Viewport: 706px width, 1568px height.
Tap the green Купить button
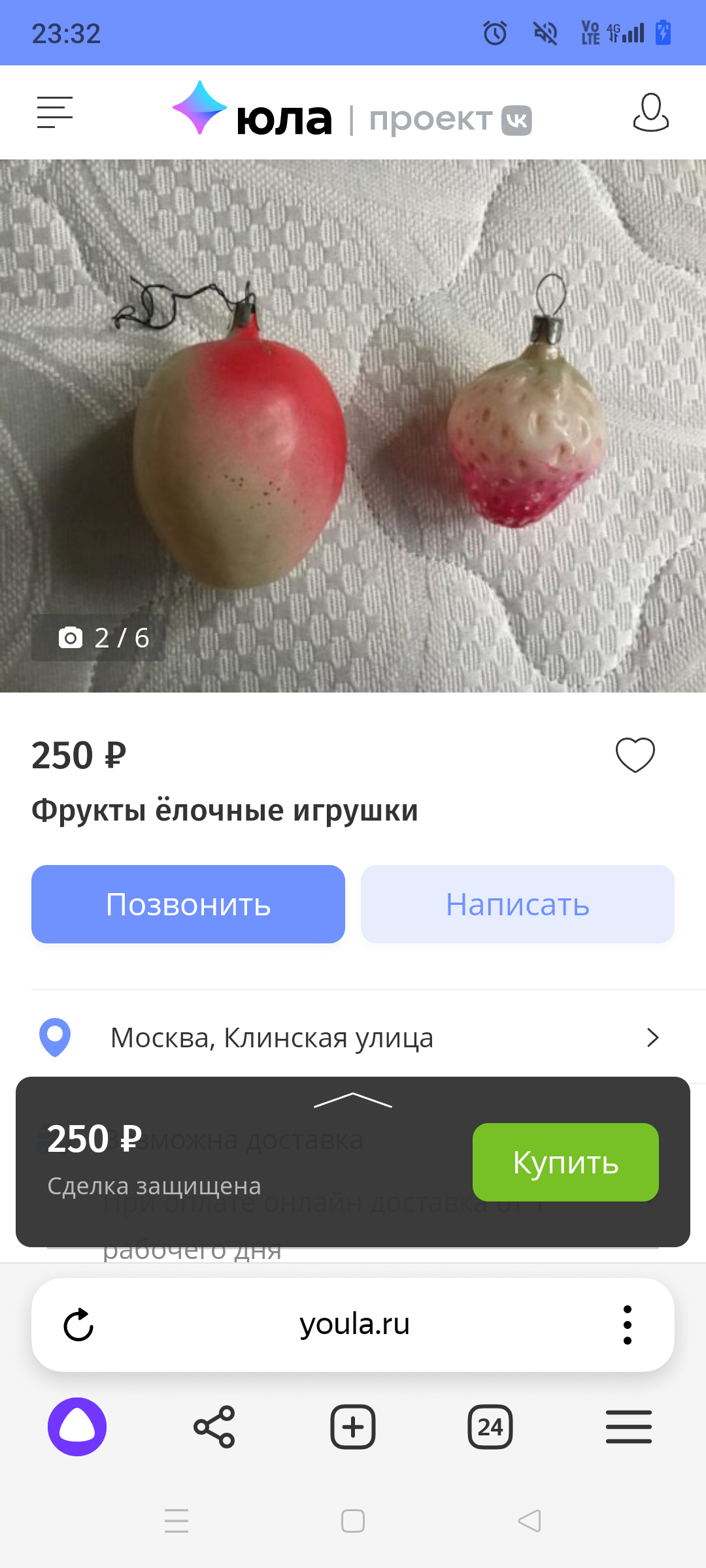click(x=565, y=1162)
